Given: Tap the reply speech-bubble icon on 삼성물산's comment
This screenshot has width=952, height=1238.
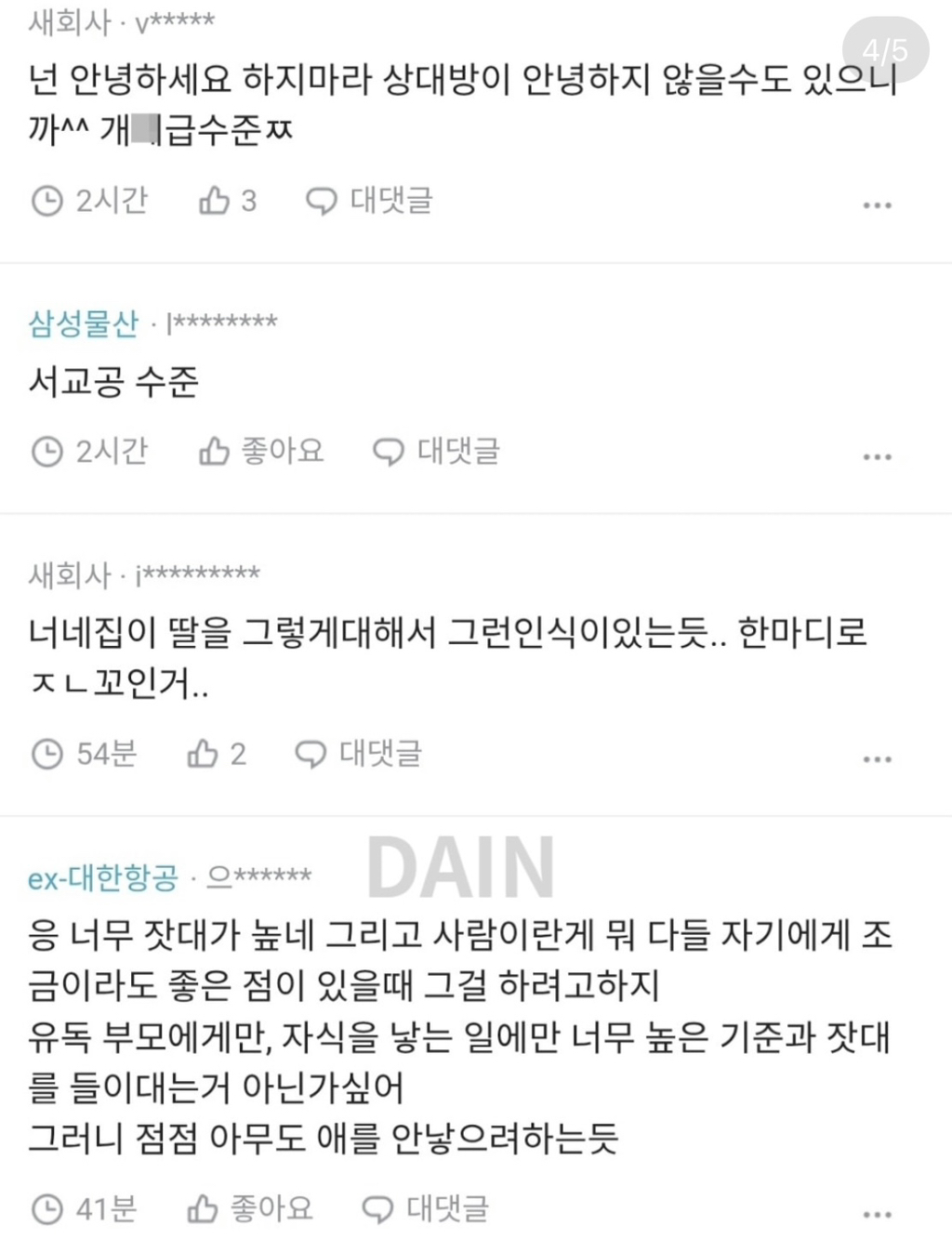Looking at the screenshot, I should tap(387, 453).
